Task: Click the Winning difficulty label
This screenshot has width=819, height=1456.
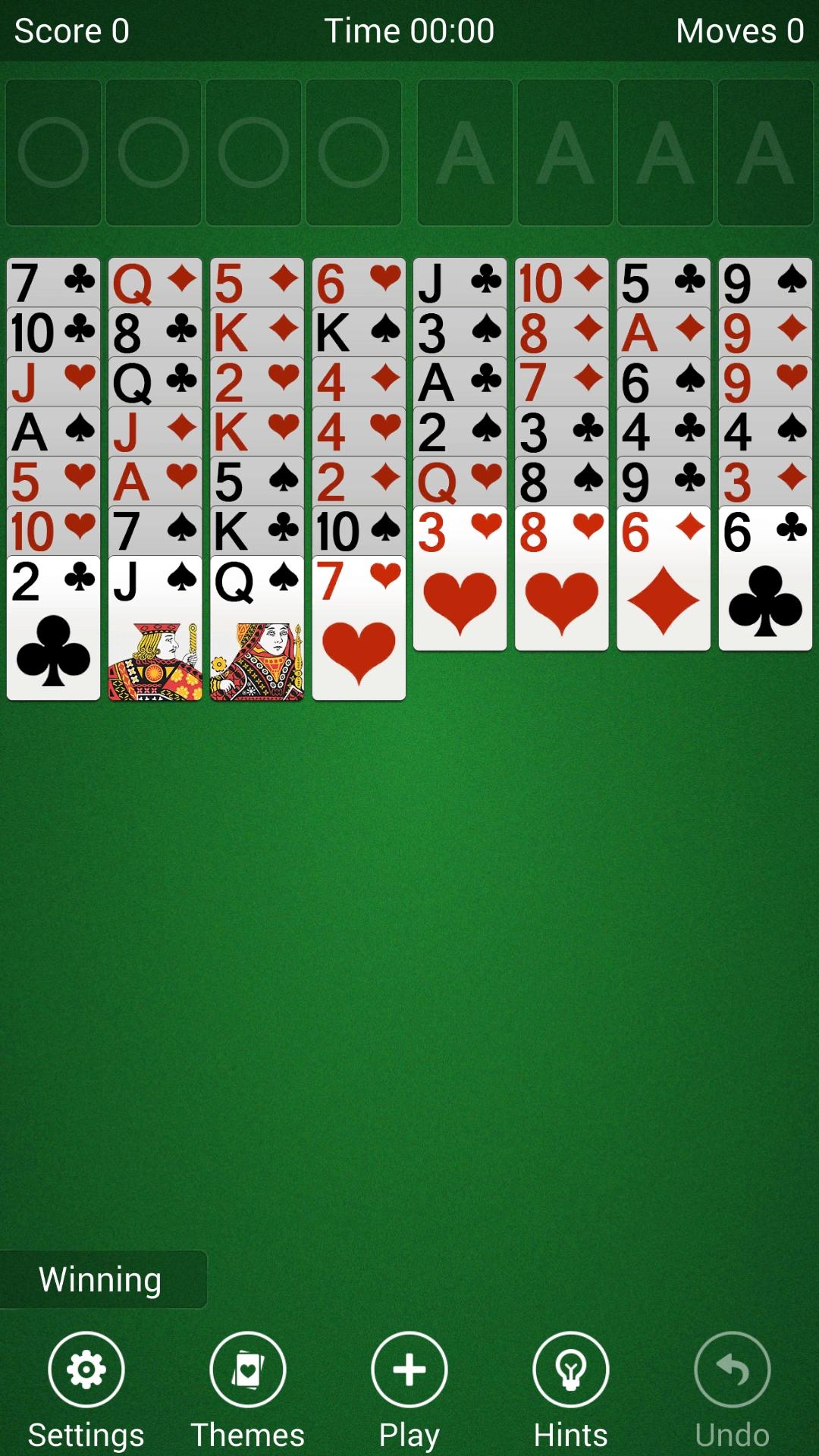Action: 102,1279
